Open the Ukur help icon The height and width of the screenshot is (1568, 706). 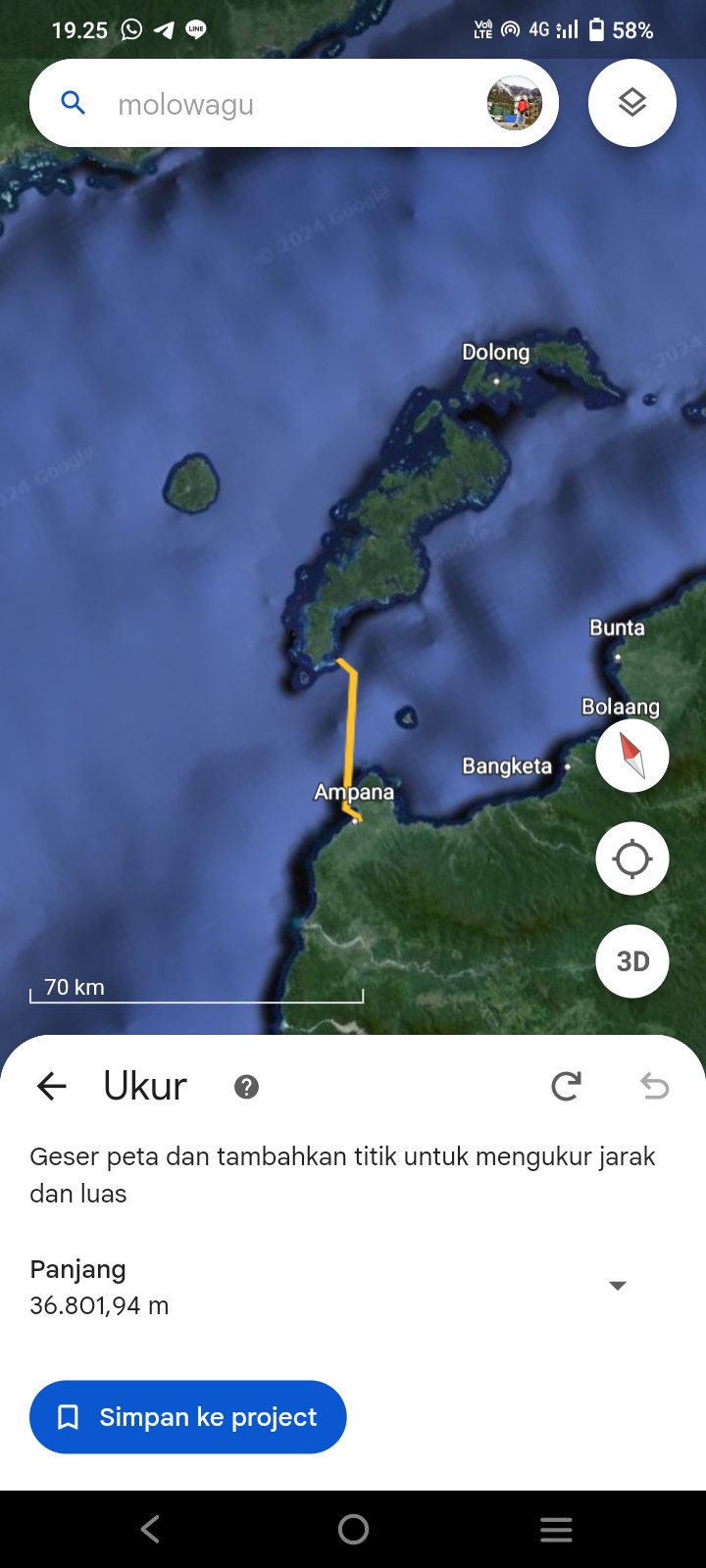246,1087
